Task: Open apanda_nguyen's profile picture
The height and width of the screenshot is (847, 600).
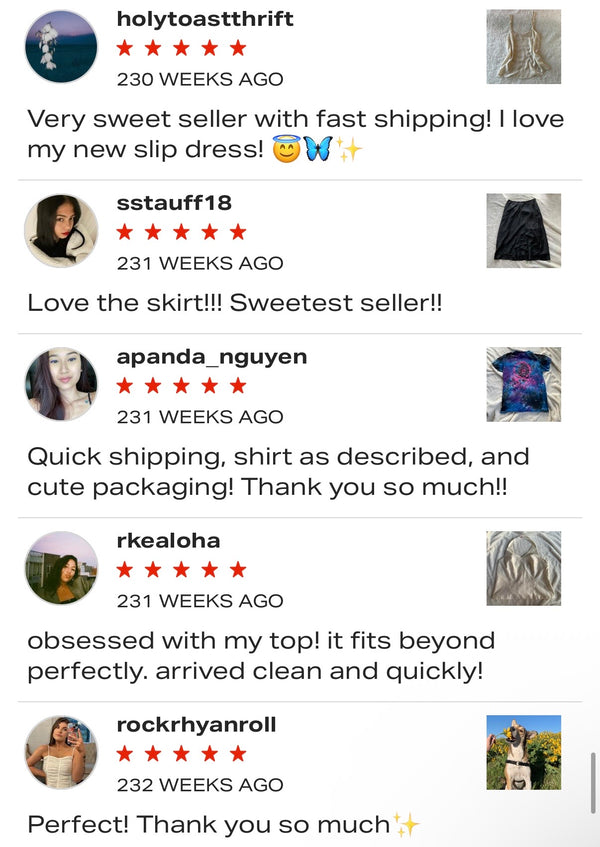Action: [x=61, y=385]
